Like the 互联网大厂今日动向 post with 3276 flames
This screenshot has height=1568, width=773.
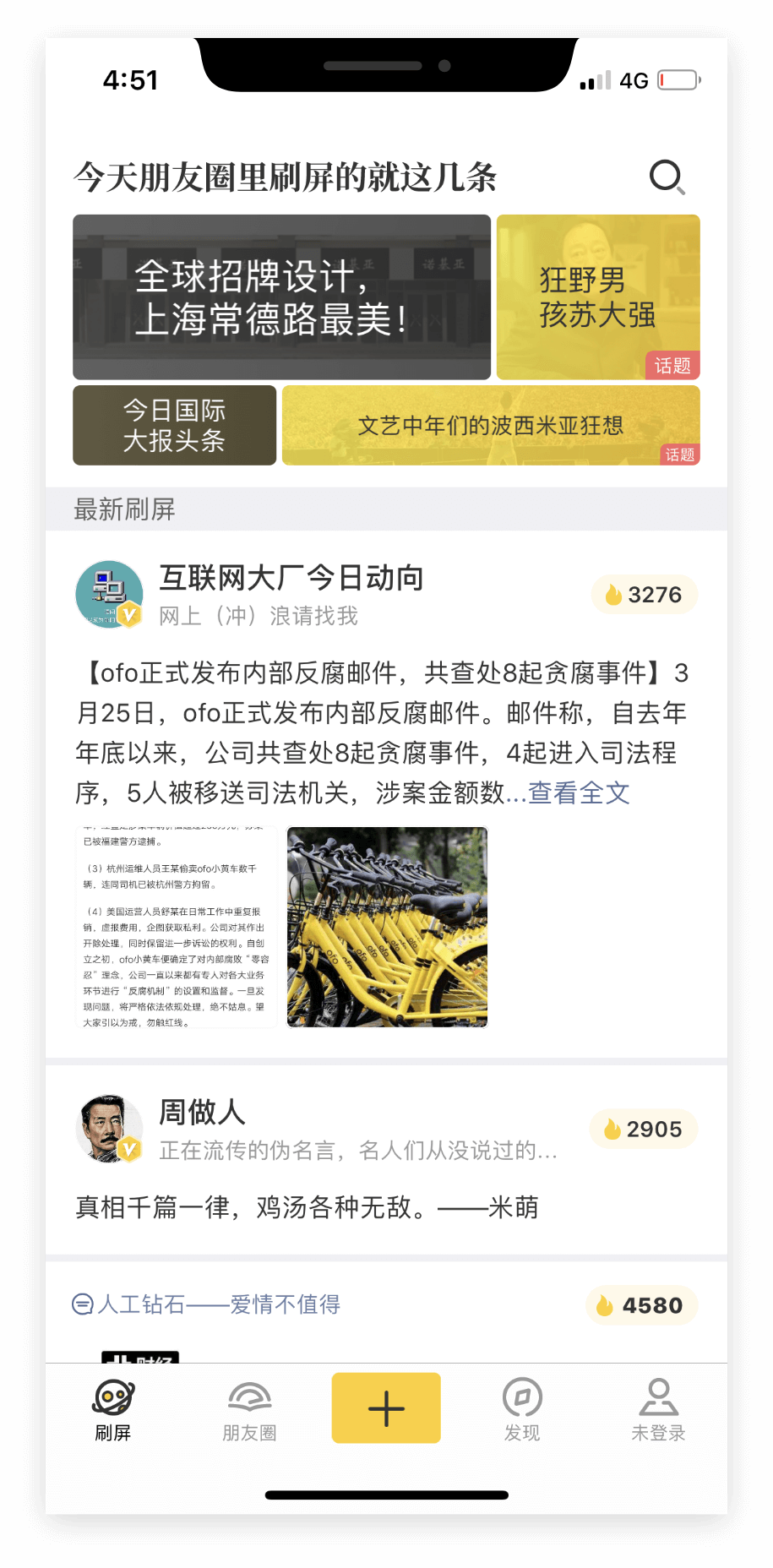[644, 595]
